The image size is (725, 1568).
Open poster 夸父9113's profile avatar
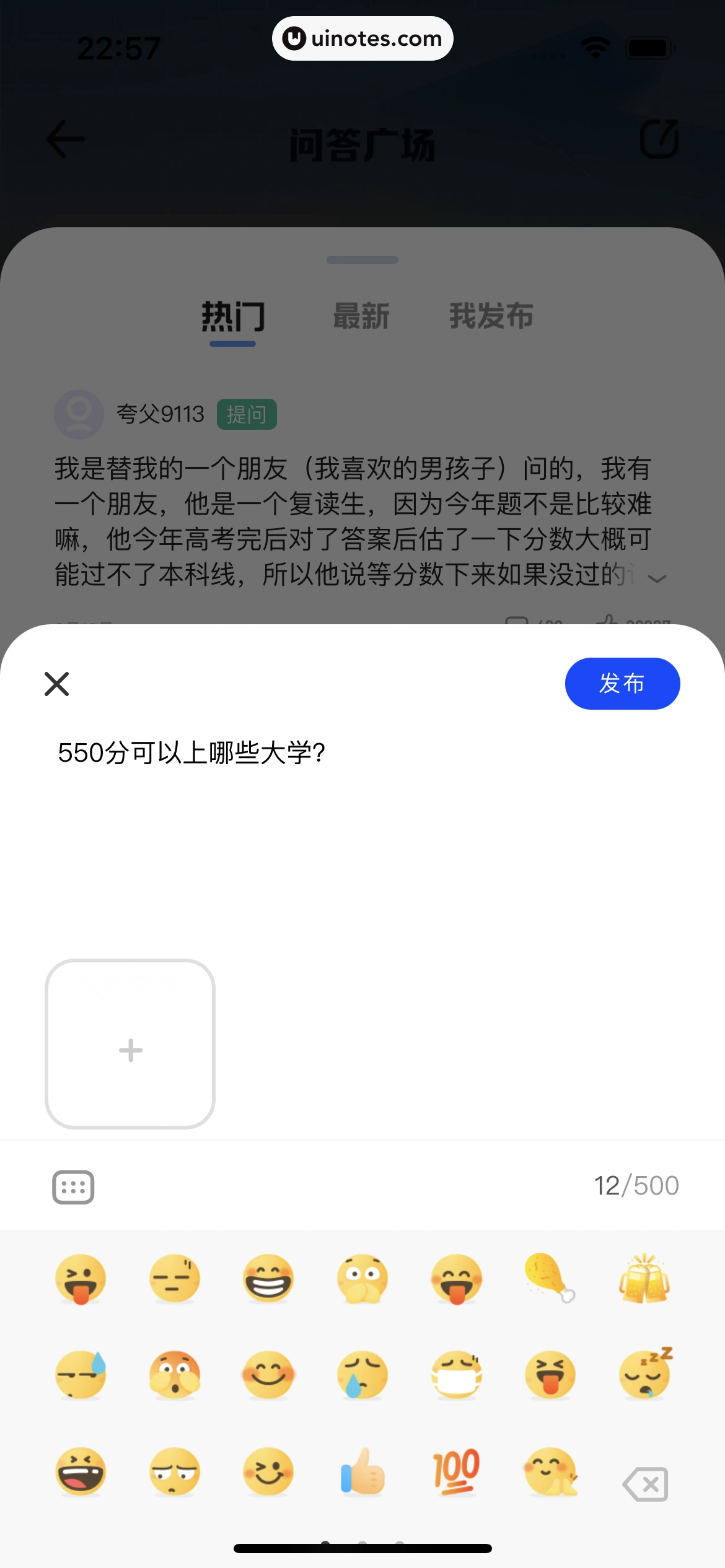(78, 414)
